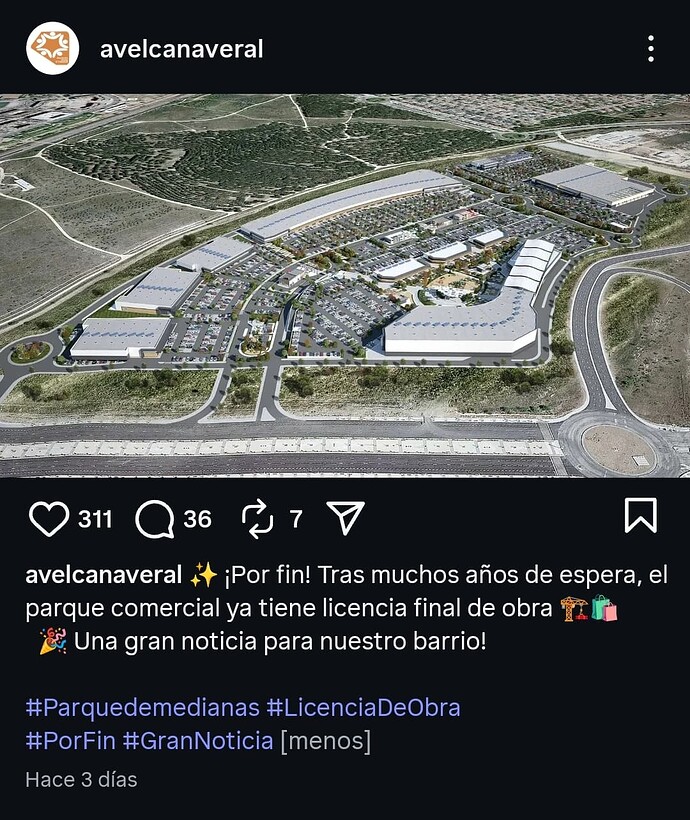Bookmark this post
The height and width of the screenshot is (820, 690).
[x=640, y=516]
